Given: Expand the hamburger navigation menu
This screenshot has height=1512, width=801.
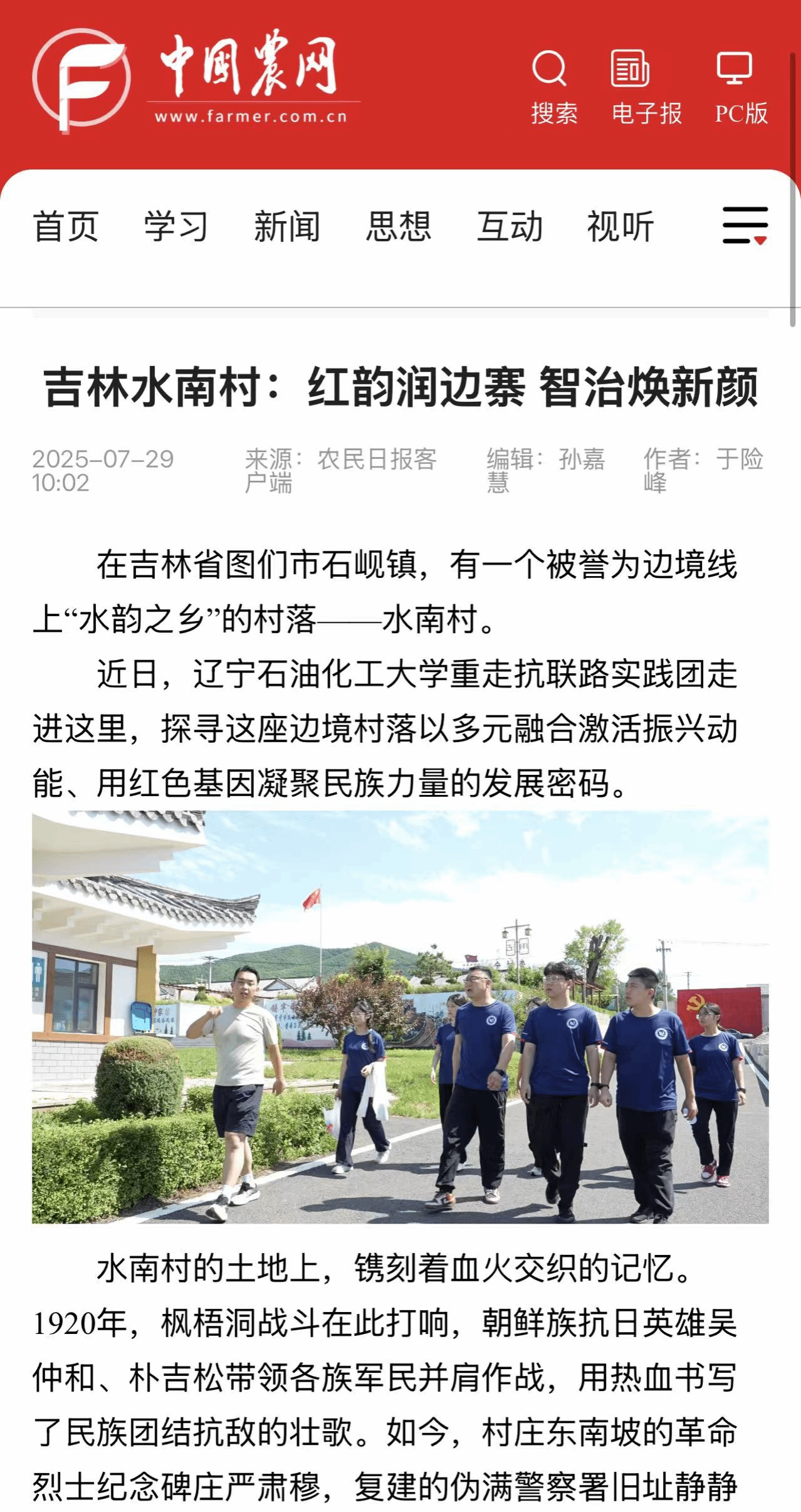Looking at the screenshot, I should [x=745, y=225].
